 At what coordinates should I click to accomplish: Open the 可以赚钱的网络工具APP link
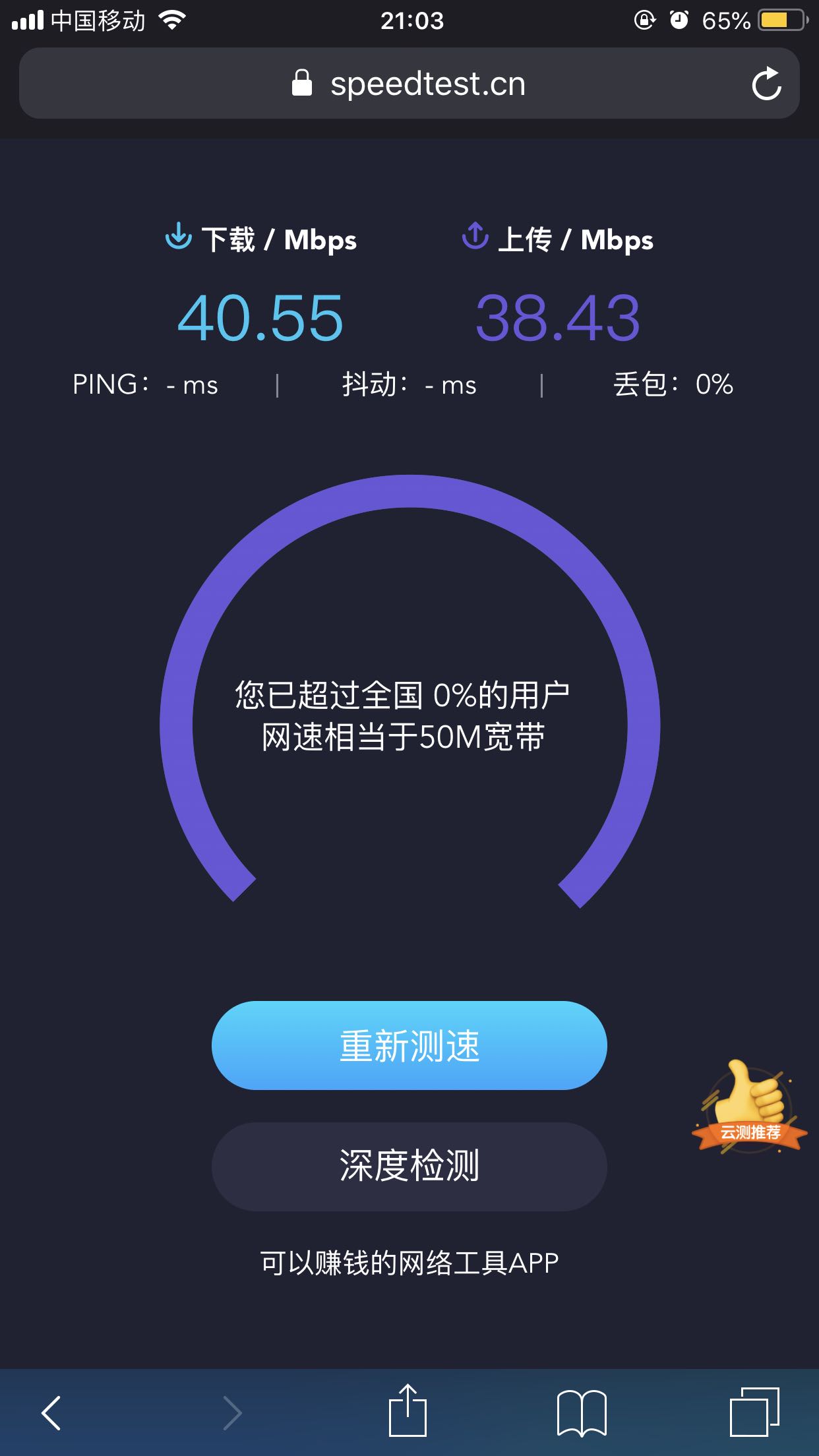[409, 1263]
